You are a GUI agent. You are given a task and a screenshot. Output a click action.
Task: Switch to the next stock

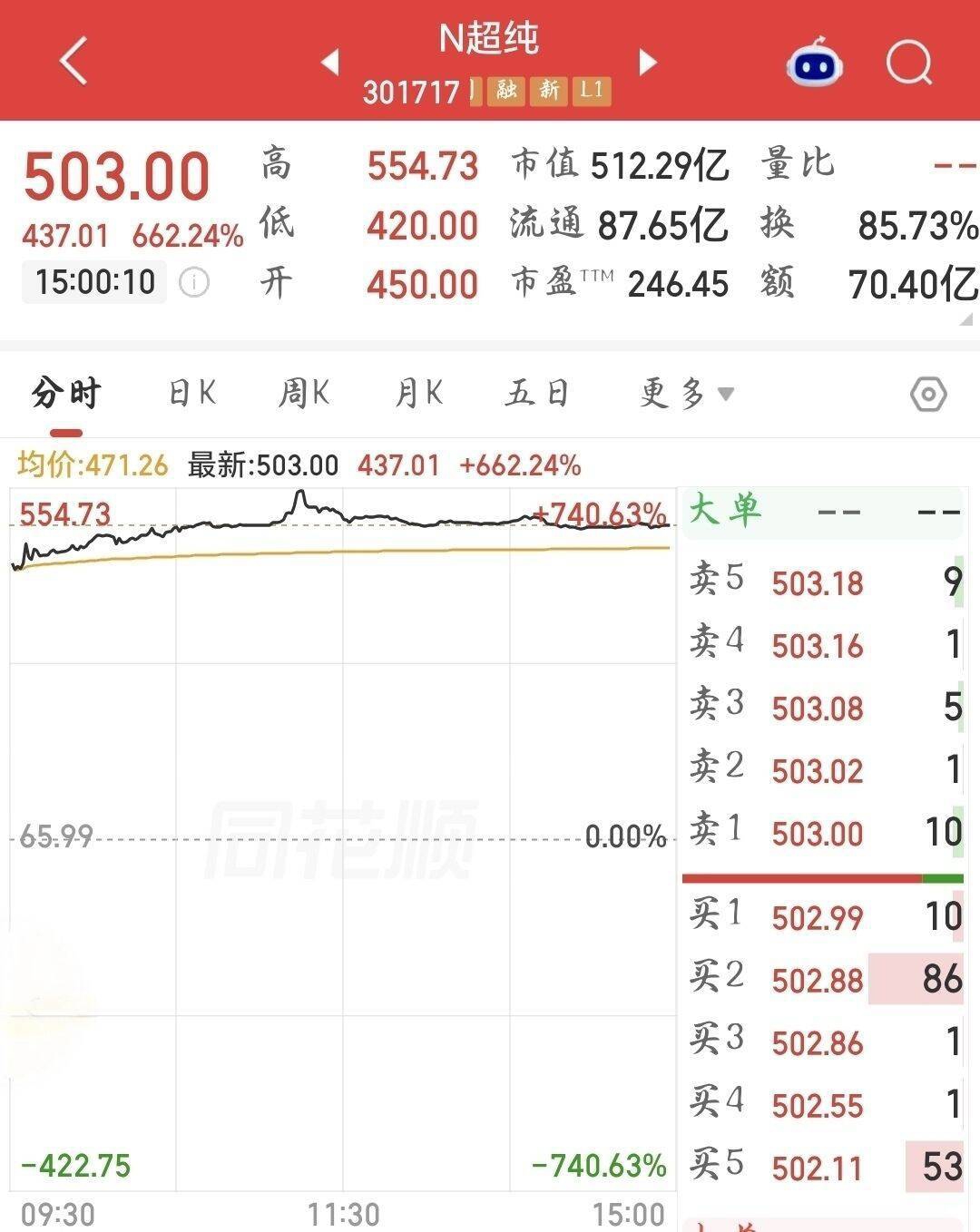tap(648, 62)
